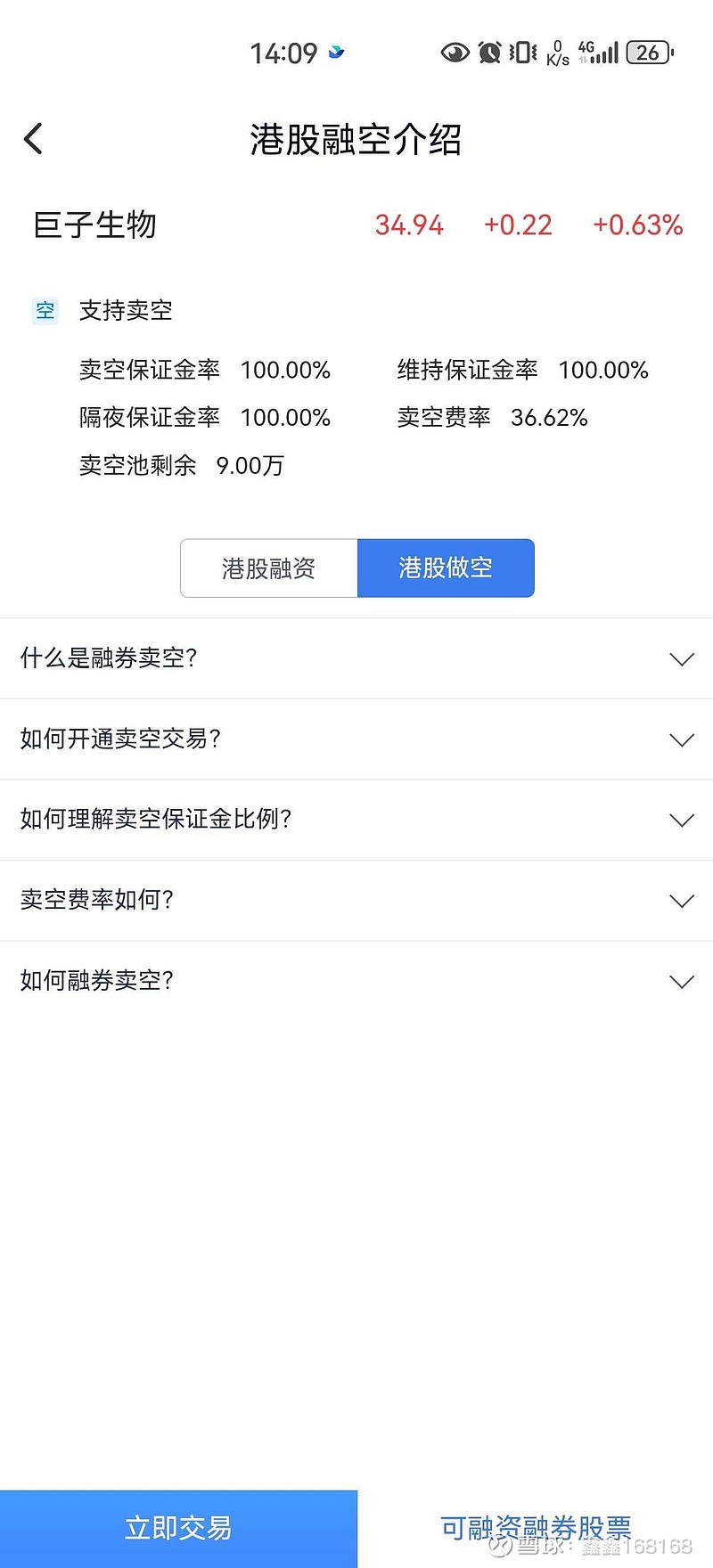Switch to the 港股融资 tab

(x=269, y=568)
